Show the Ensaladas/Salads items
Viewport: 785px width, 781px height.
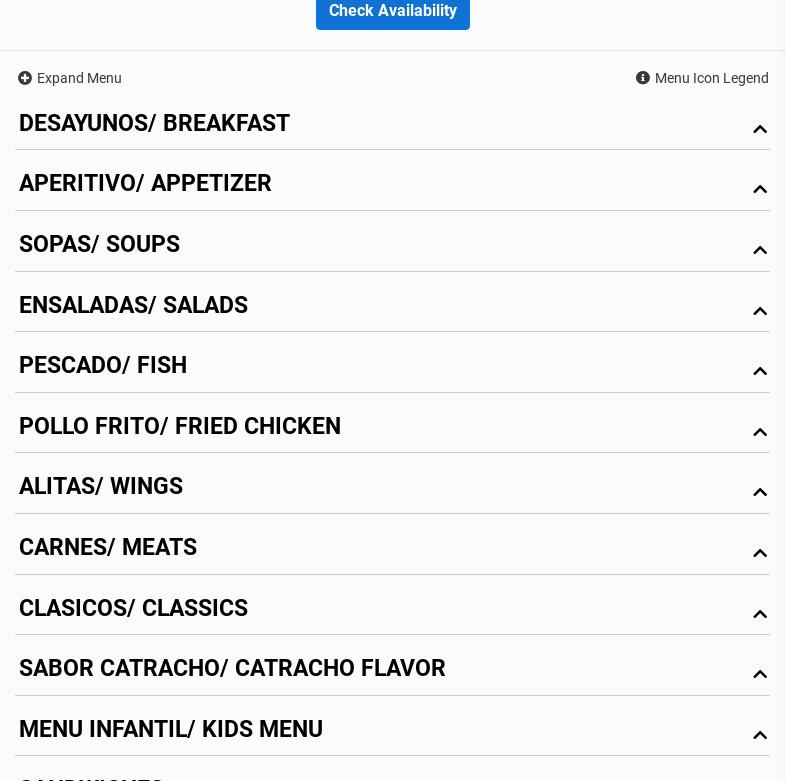pyautogui.click(x=392, y=306)
